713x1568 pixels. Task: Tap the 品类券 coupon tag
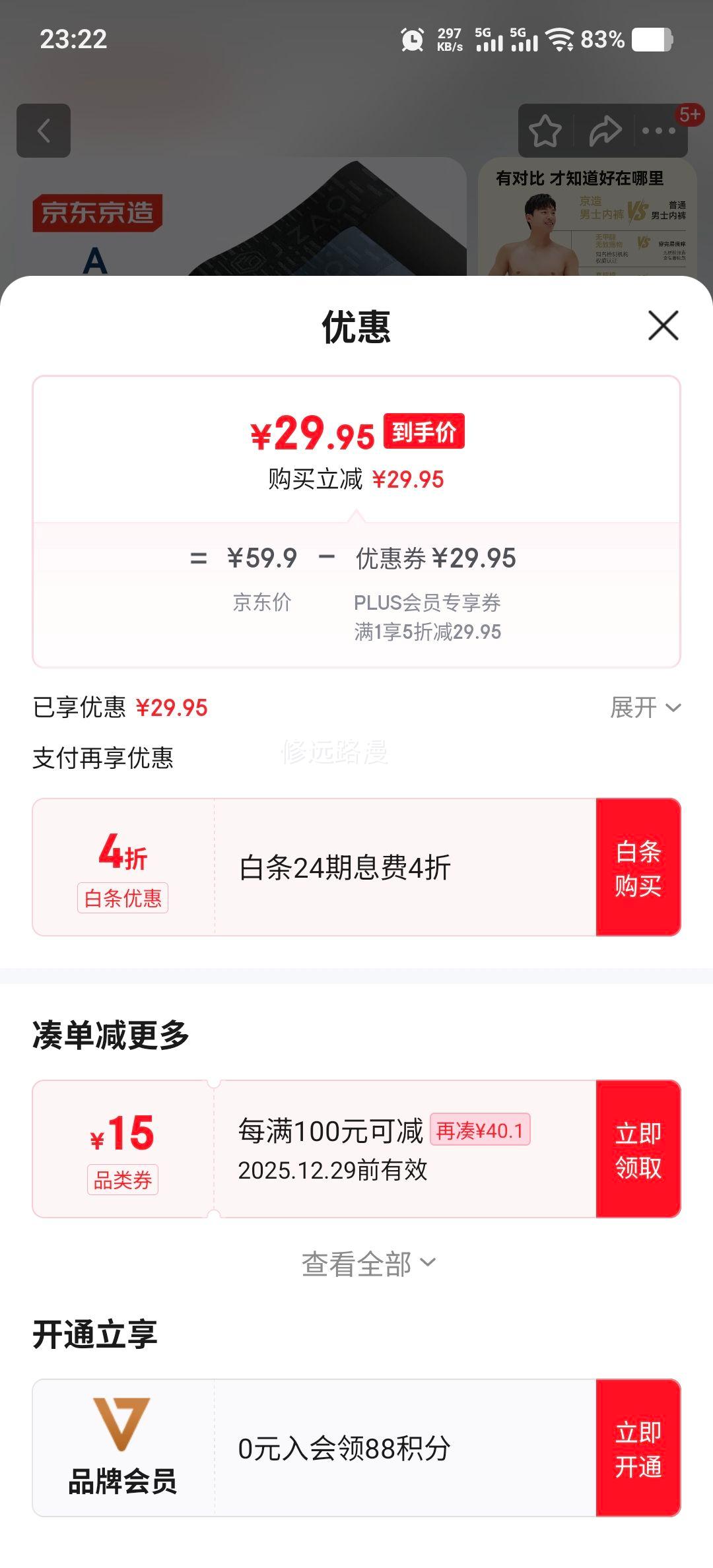pos(123,1178)
